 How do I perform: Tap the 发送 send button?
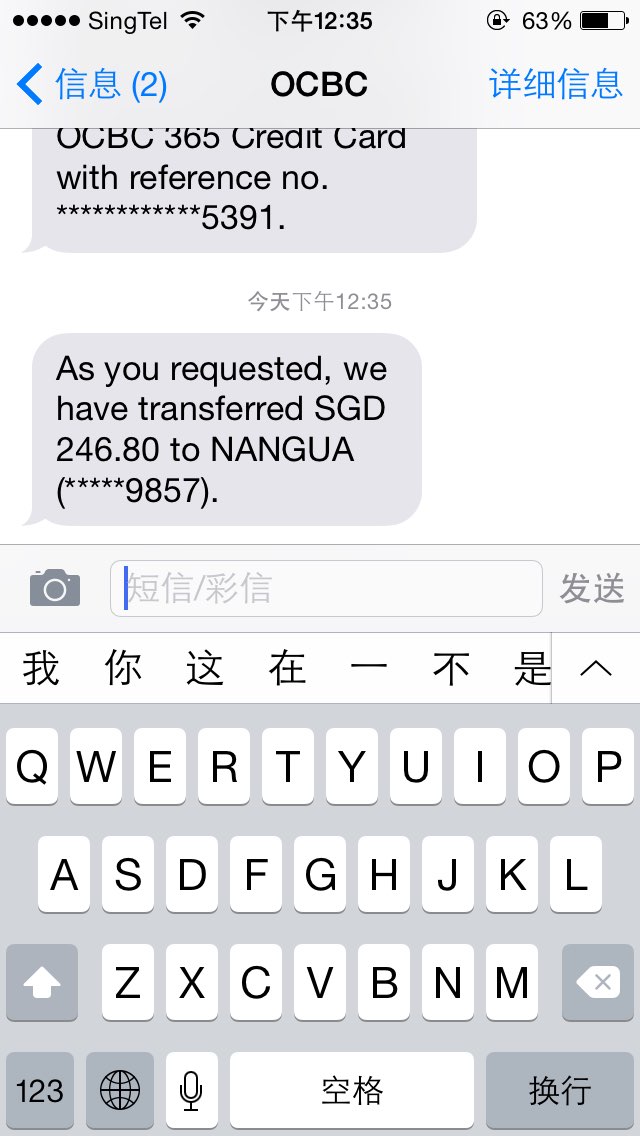click(592, 588)
